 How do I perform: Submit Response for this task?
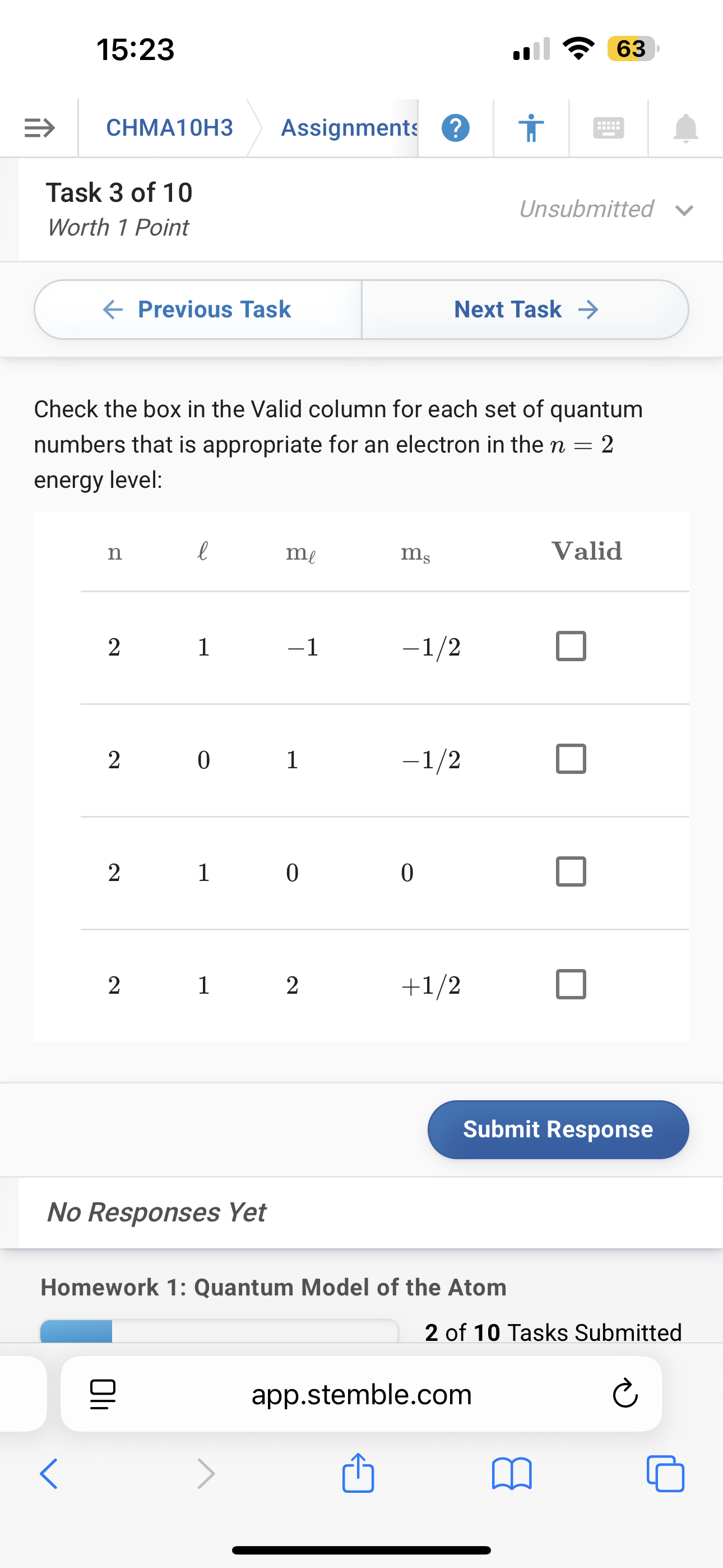point(558,1129)
